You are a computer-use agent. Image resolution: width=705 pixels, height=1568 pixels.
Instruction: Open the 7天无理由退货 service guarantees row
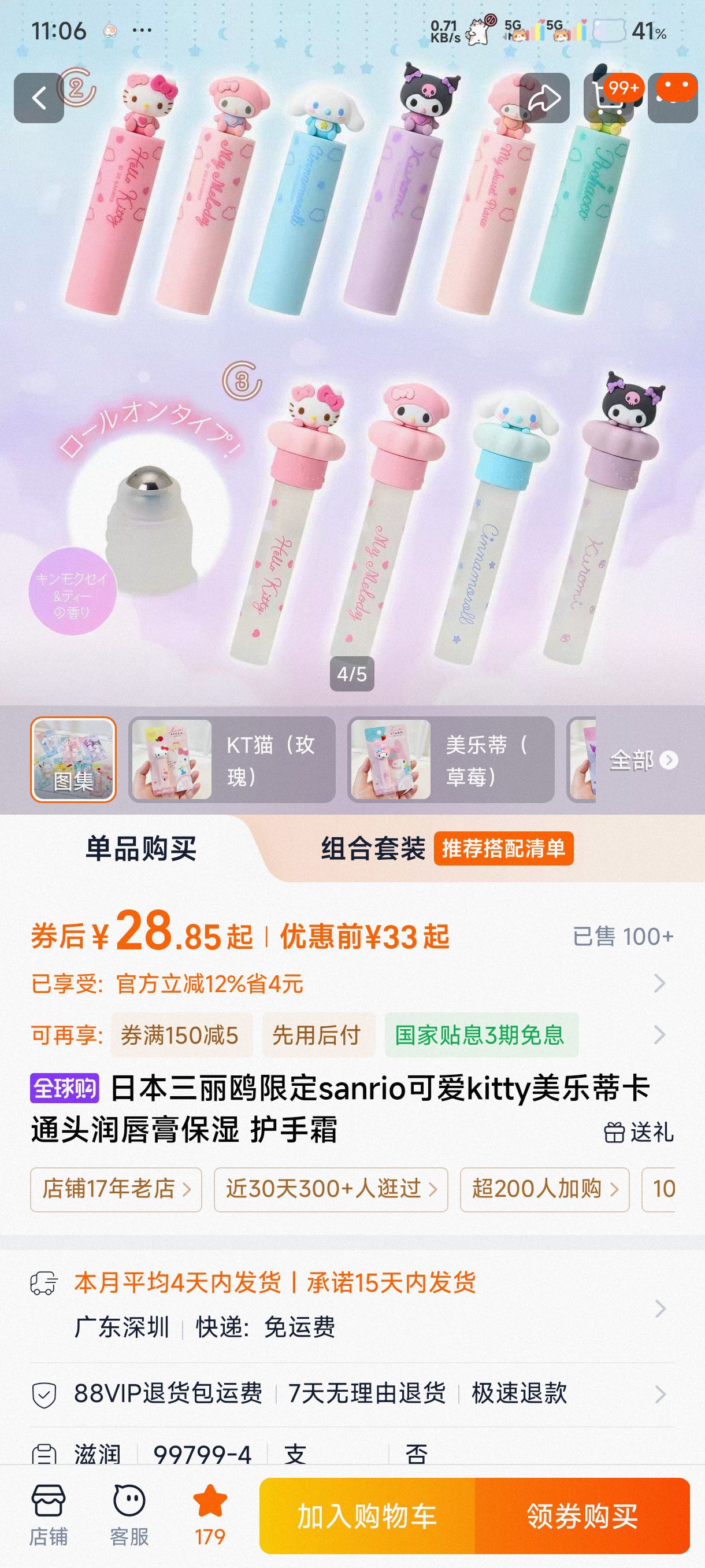366,1393
